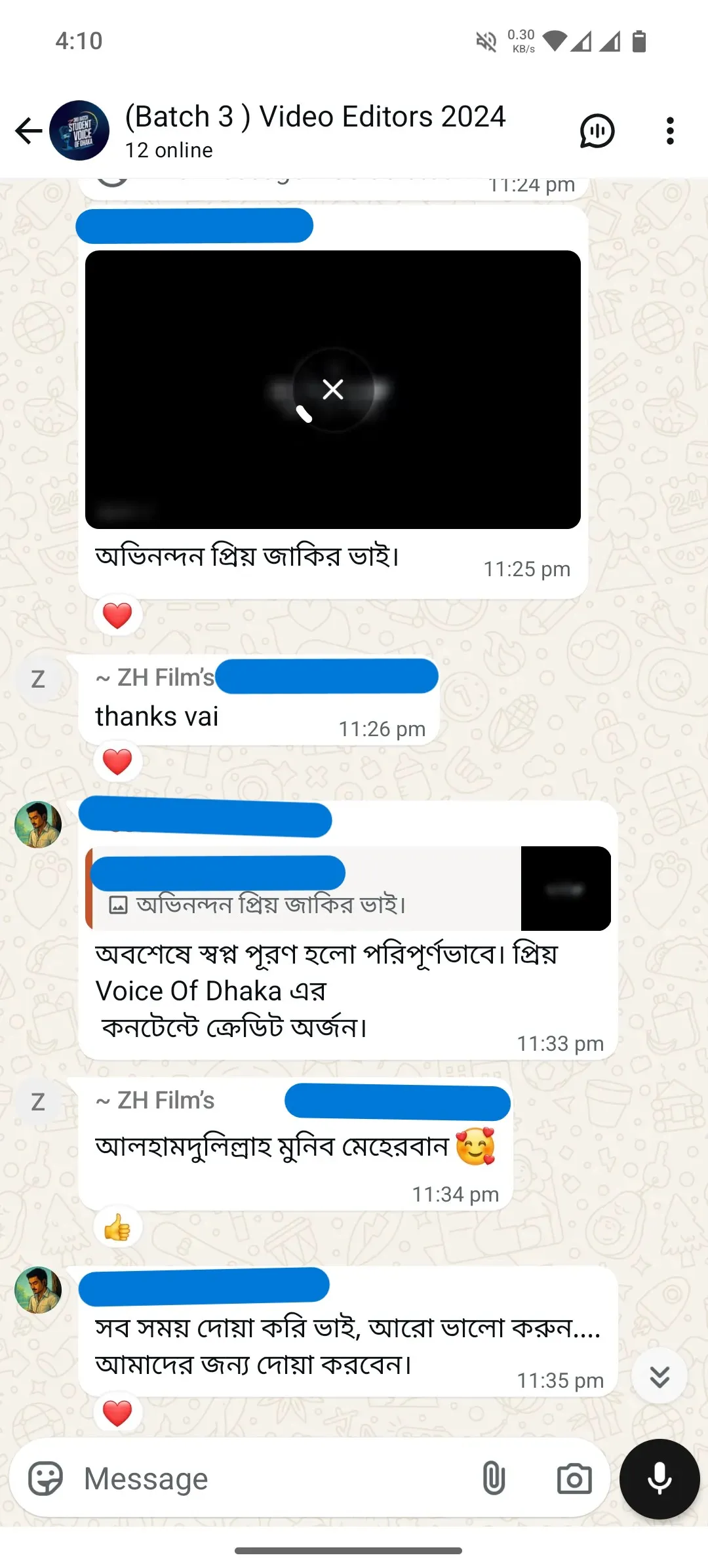Open the camera to send a photo
This screenshot has height=1568, width=708.
point(574,1479)
